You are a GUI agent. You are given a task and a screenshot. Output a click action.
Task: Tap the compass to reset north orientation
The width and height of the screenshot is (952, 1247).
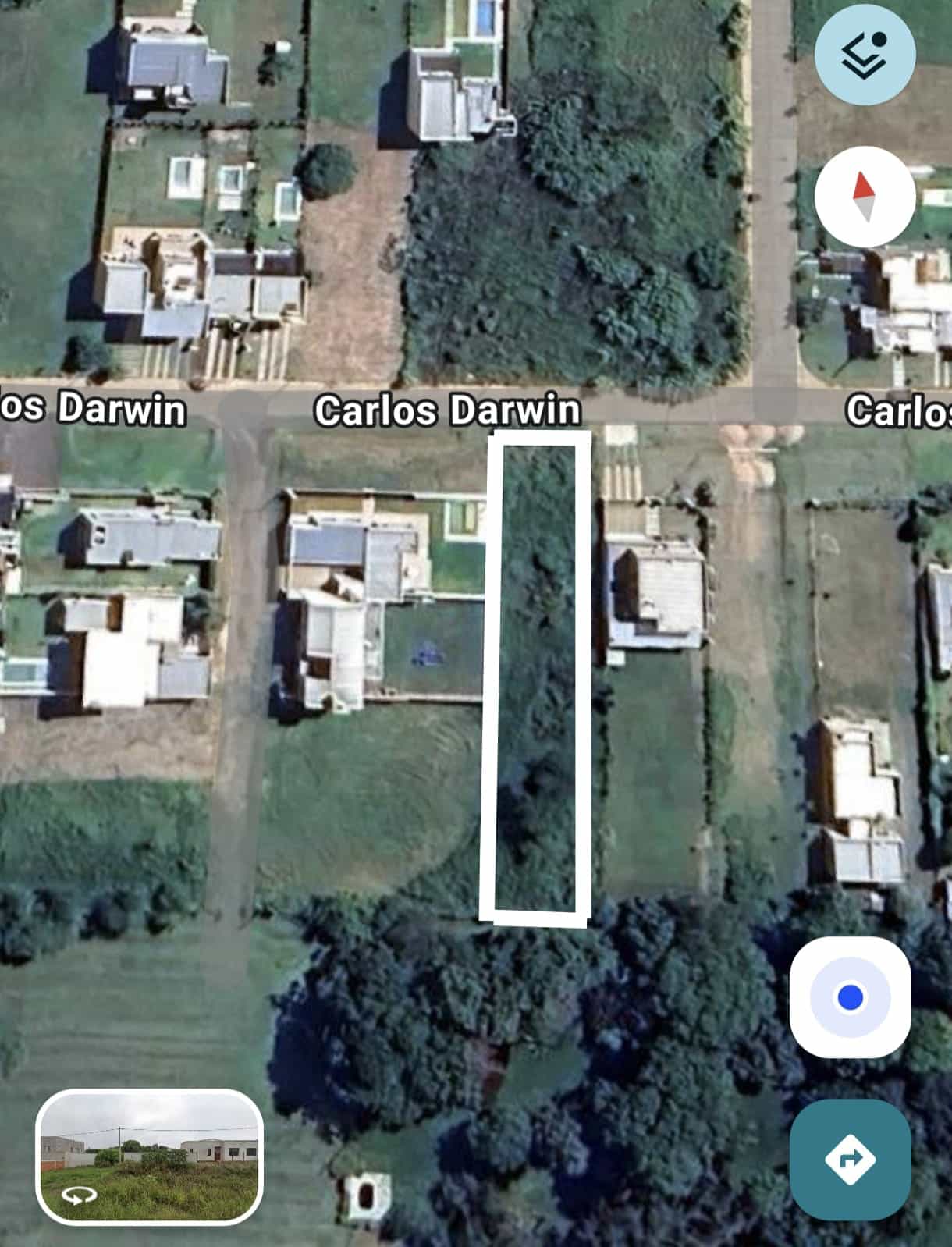pyautogui.click(x=863, y=198)
